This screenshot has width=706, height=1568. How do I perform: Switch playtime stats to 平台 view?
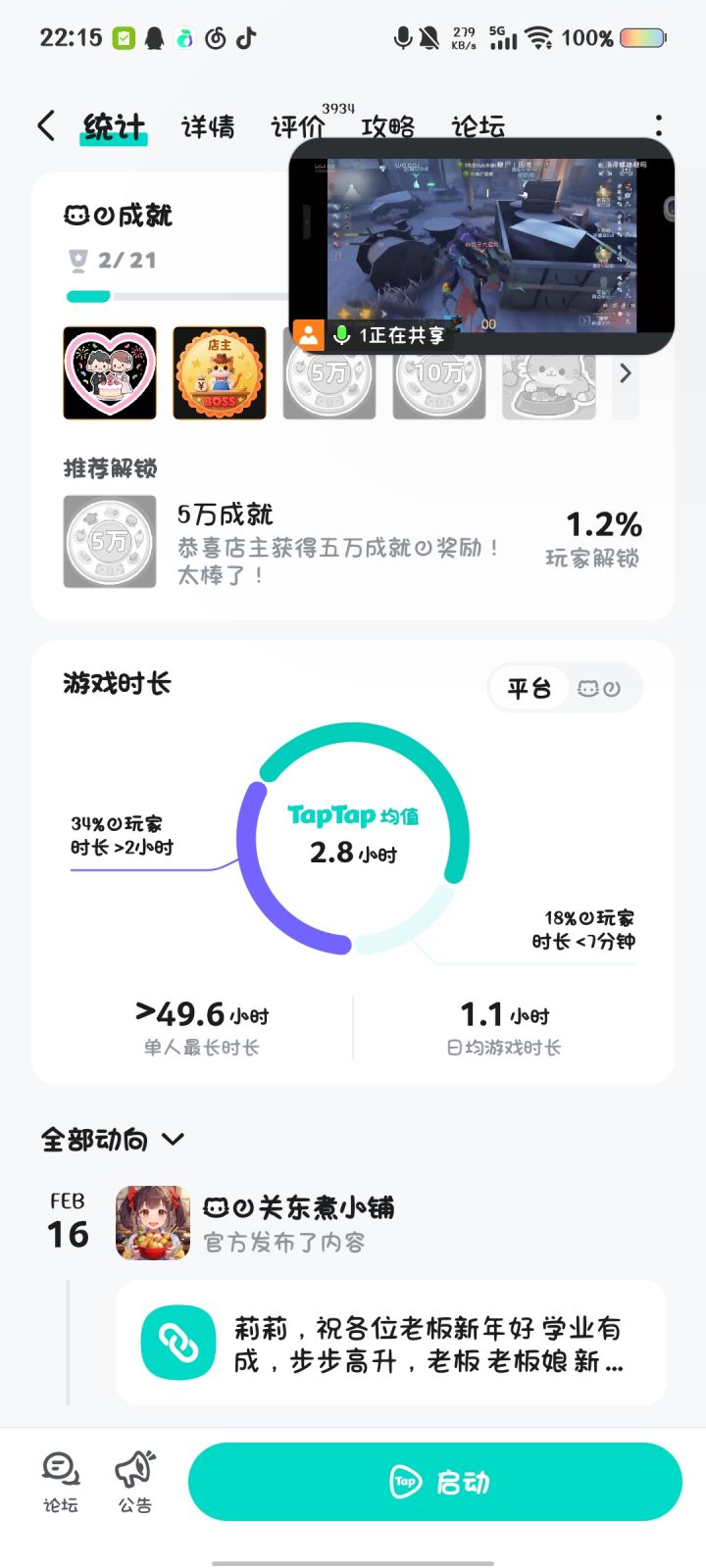528,689
